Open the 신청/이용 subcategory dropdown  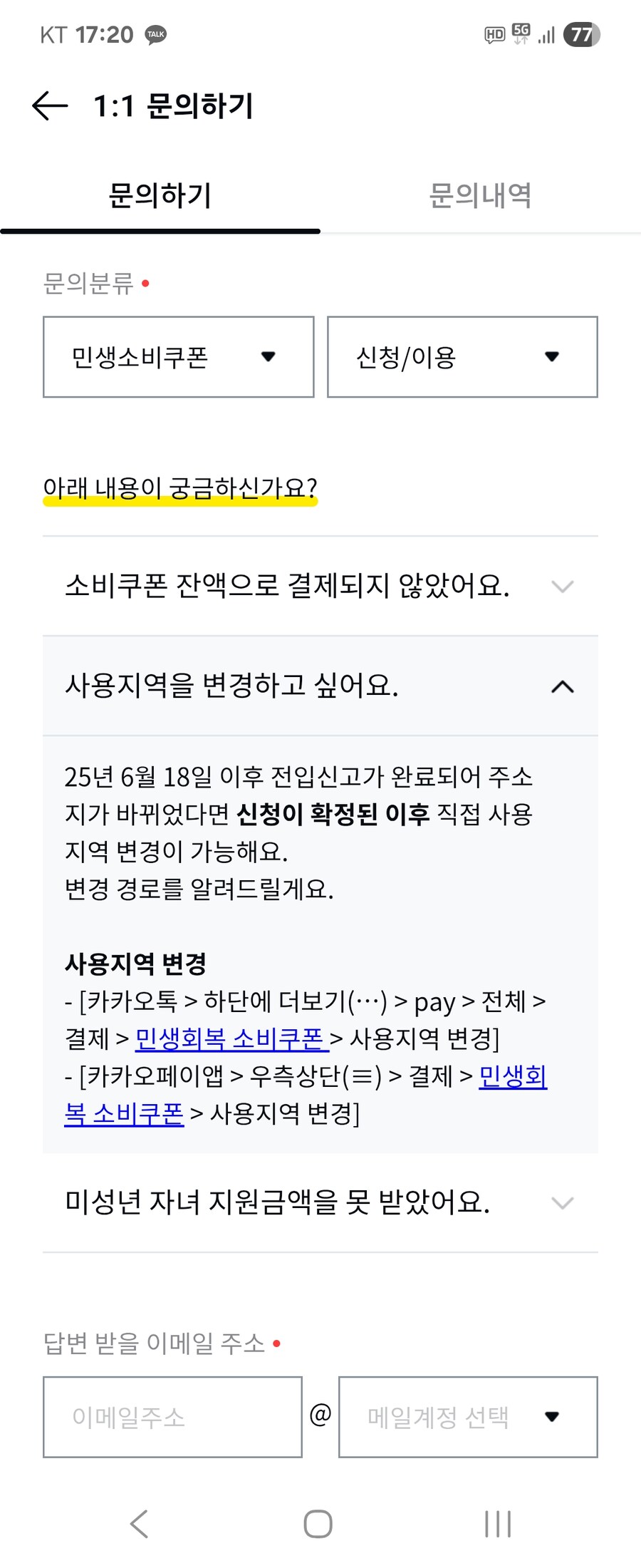(x=462, y=357)
